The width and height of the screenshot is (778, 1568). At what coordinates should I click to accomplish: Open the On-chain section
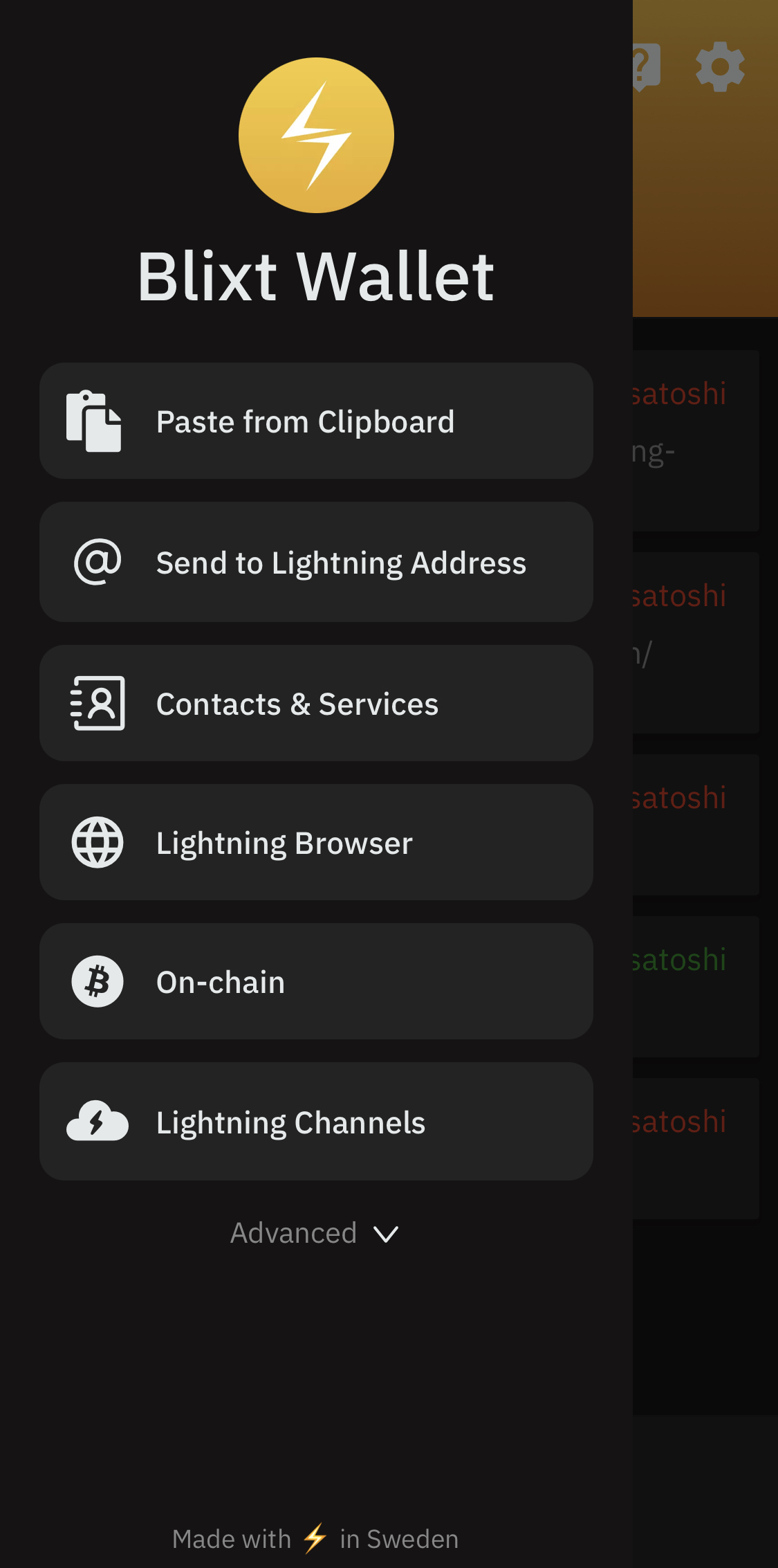pyautogui.click(x=316, y=982)
